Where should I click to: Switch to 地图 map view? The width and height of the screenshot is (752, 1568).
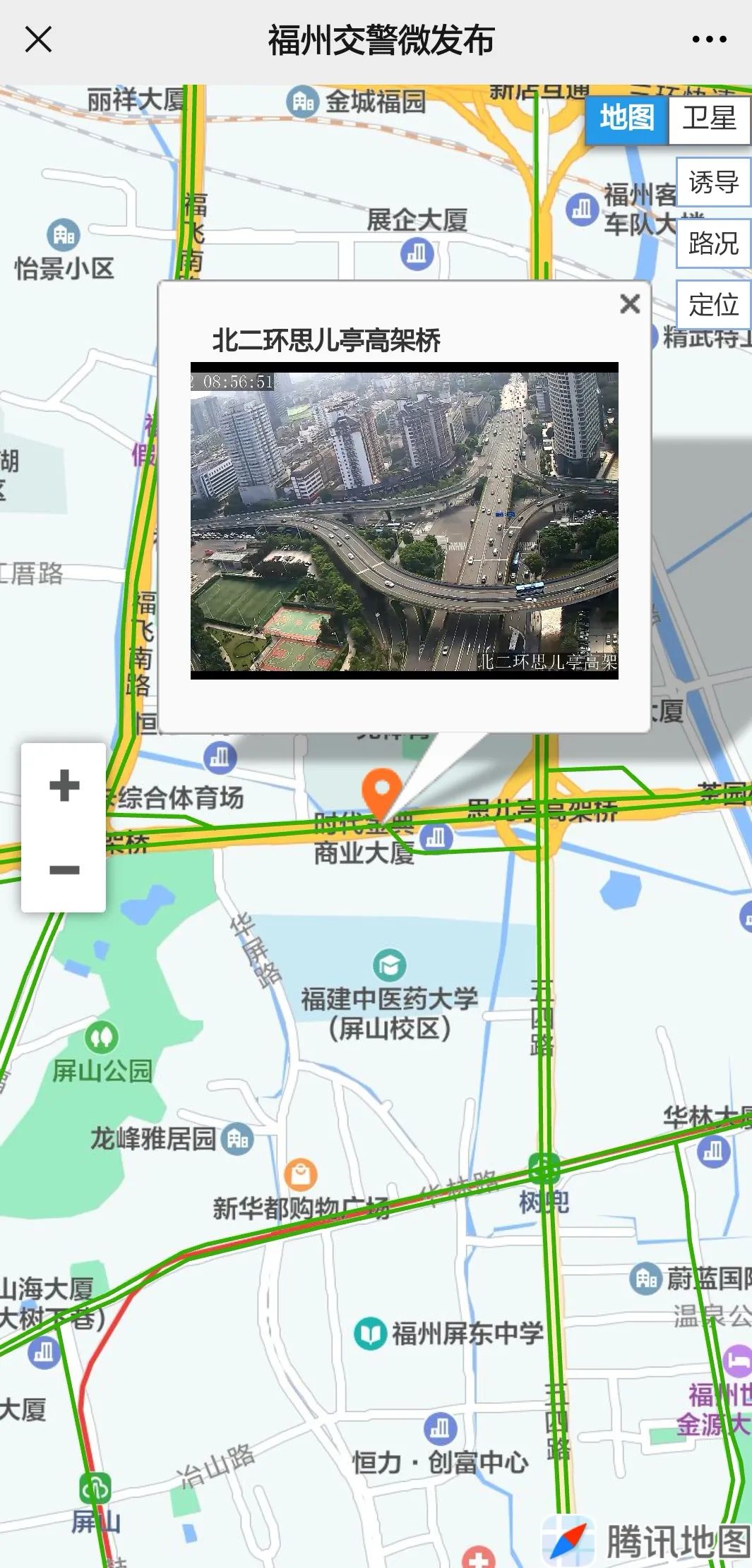(x=626, y=118)
